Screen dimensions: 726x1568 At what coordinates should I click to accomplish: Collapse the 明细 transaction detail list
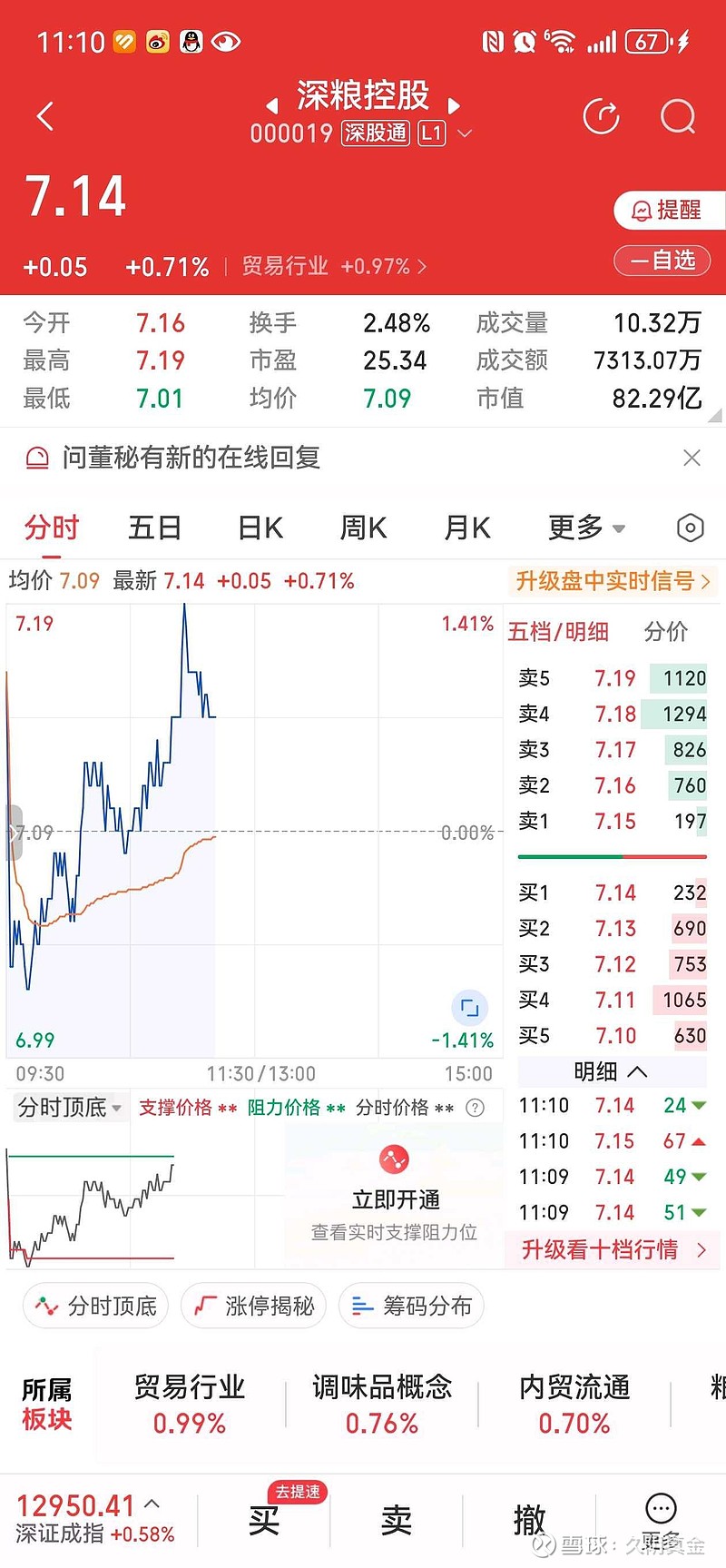tap(610, 1072)
